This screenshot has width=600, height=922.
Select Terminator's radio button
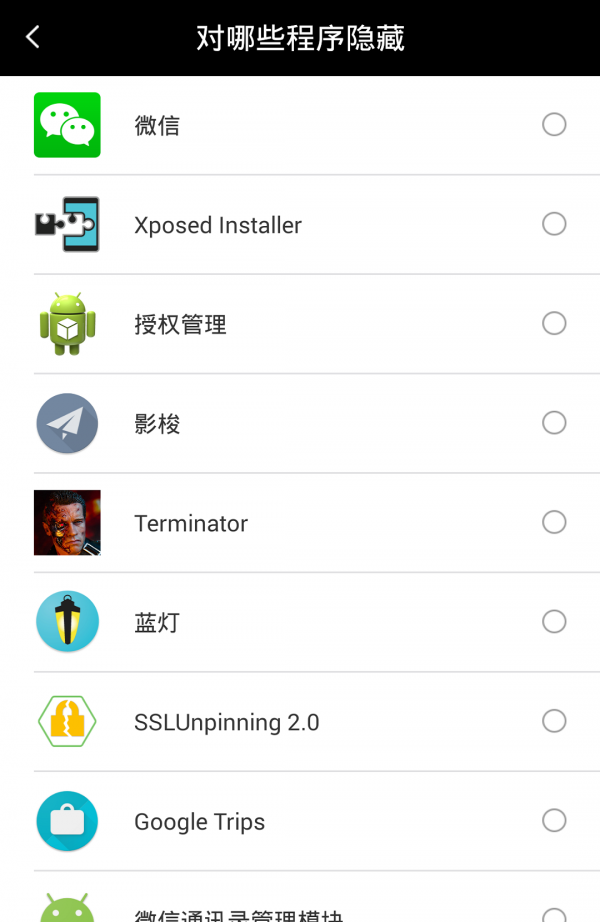click(x=554, y=522)
